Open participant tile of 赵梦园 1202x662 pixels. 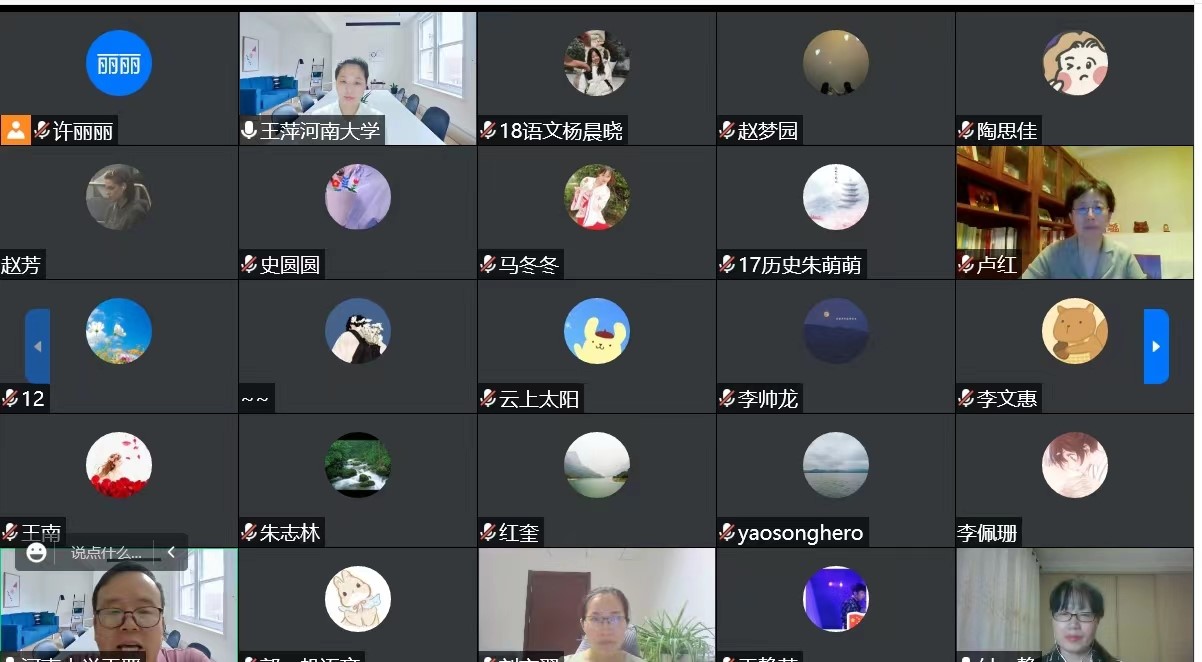pyautogui.click(x=835, y=78)
